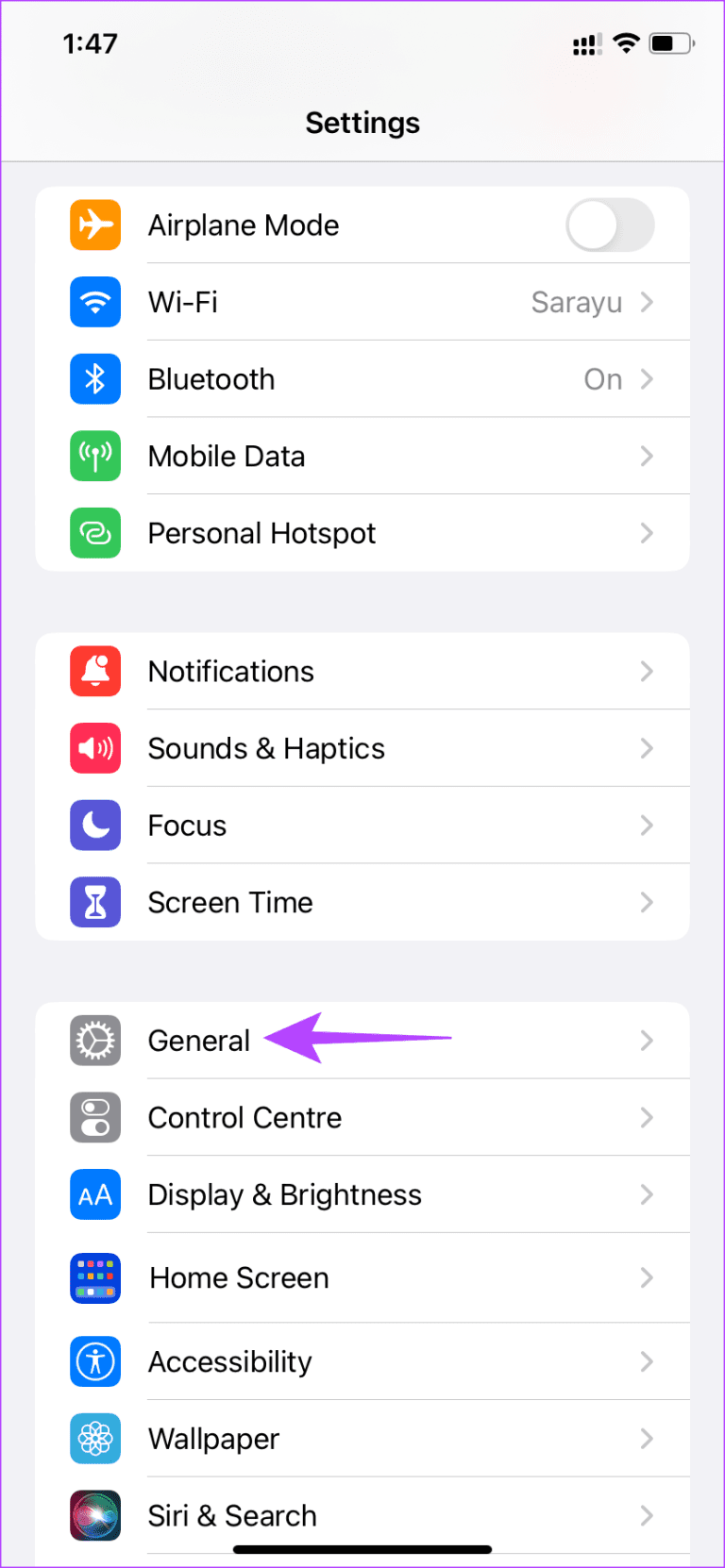The height and width of the screenshot is (1568, 725).
Task: Select the Siri & Search icon
Action: [94, 1515]
